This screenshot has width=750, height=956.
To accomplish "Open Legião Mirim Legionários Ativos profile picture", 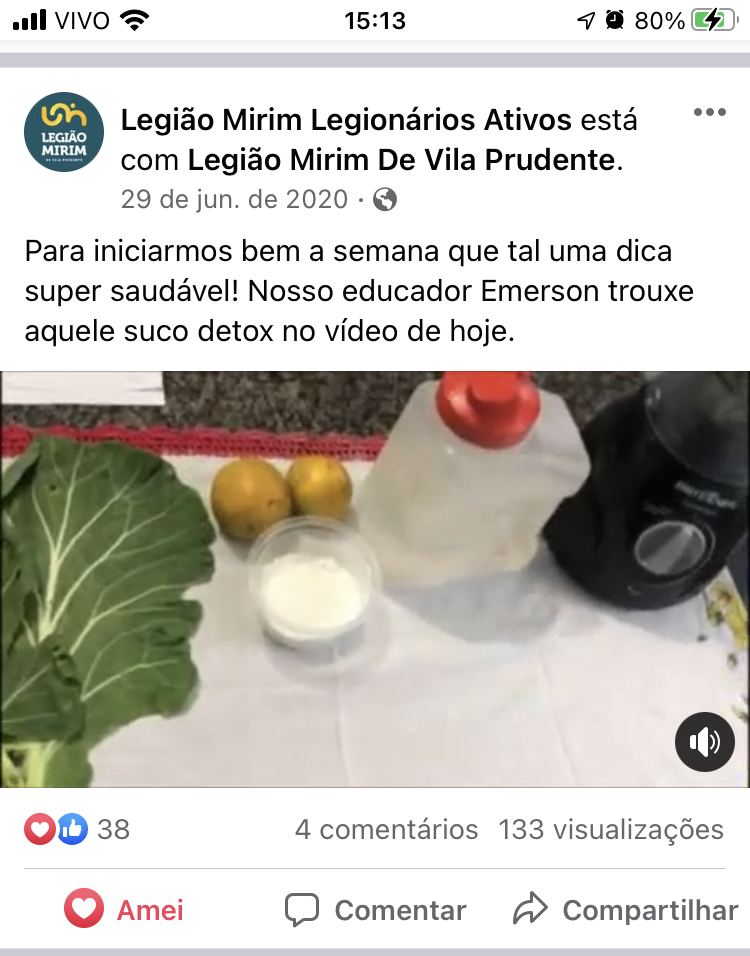I will coord(63,133).
